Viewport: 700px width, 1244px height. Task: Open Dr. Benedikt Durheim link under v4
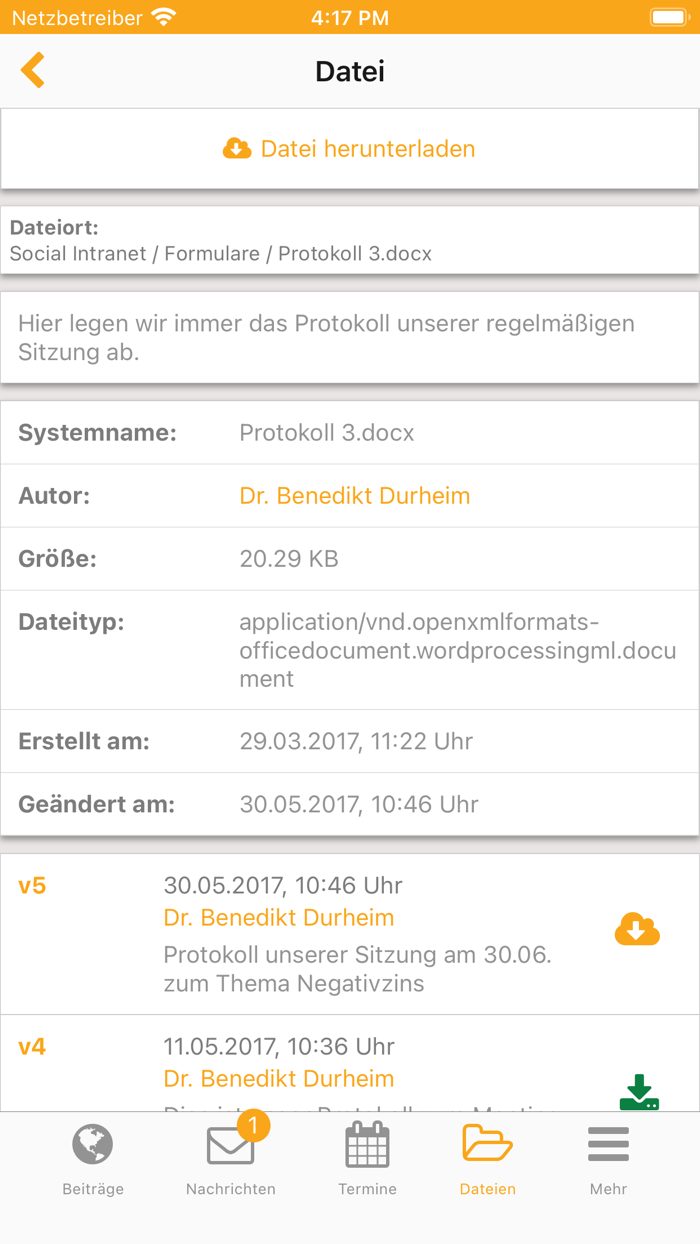point(279,1079)
